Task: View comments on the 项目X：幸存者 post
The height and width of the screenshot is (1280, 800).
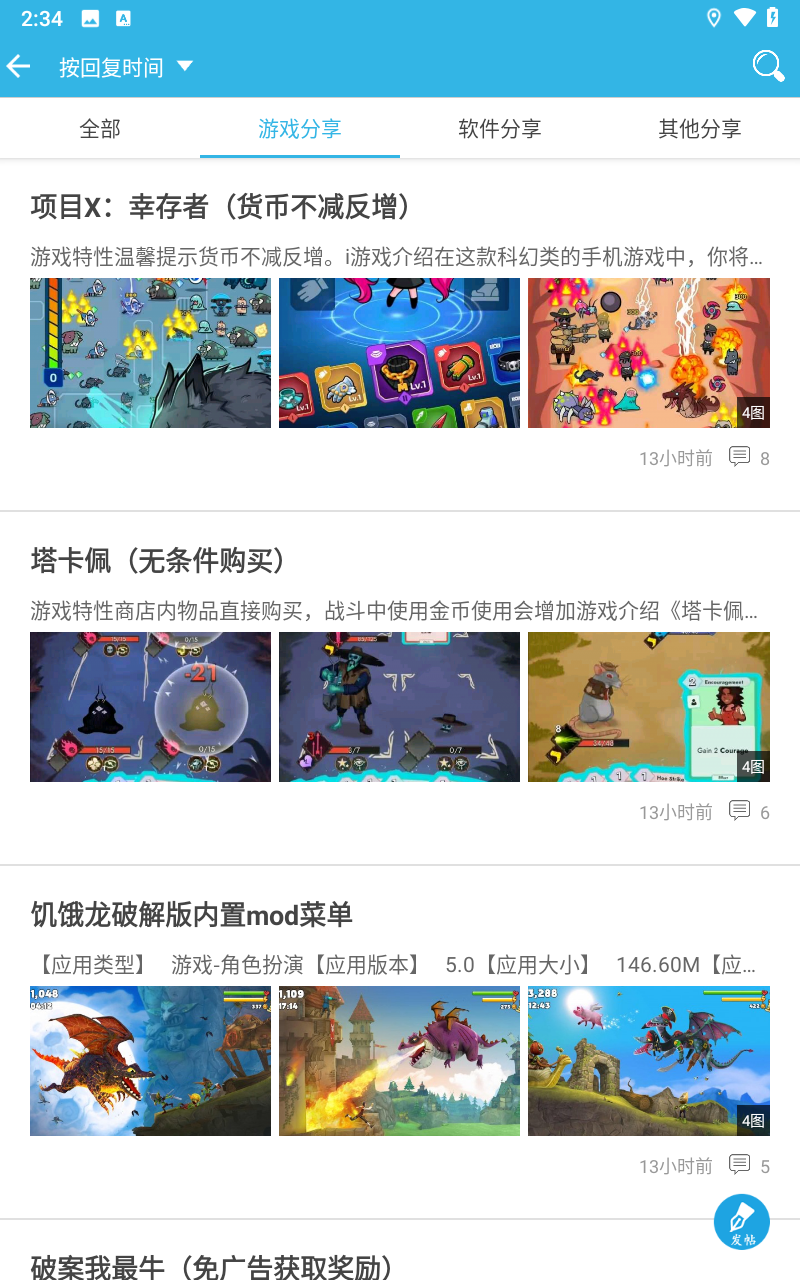Action: (748, 458)
